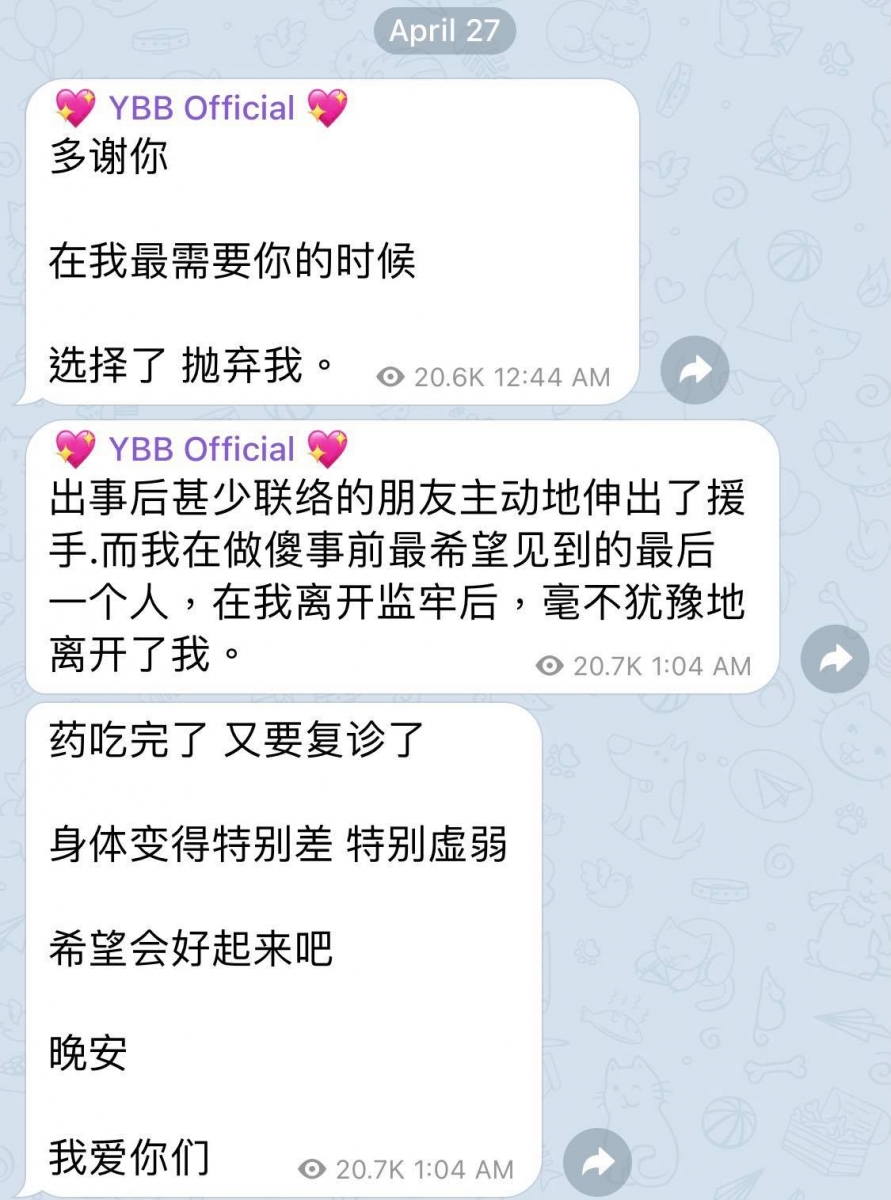Open YBB Official name above 多谢你 message
The height and width of the screenshot is (1200, 891).
[201, 108]
